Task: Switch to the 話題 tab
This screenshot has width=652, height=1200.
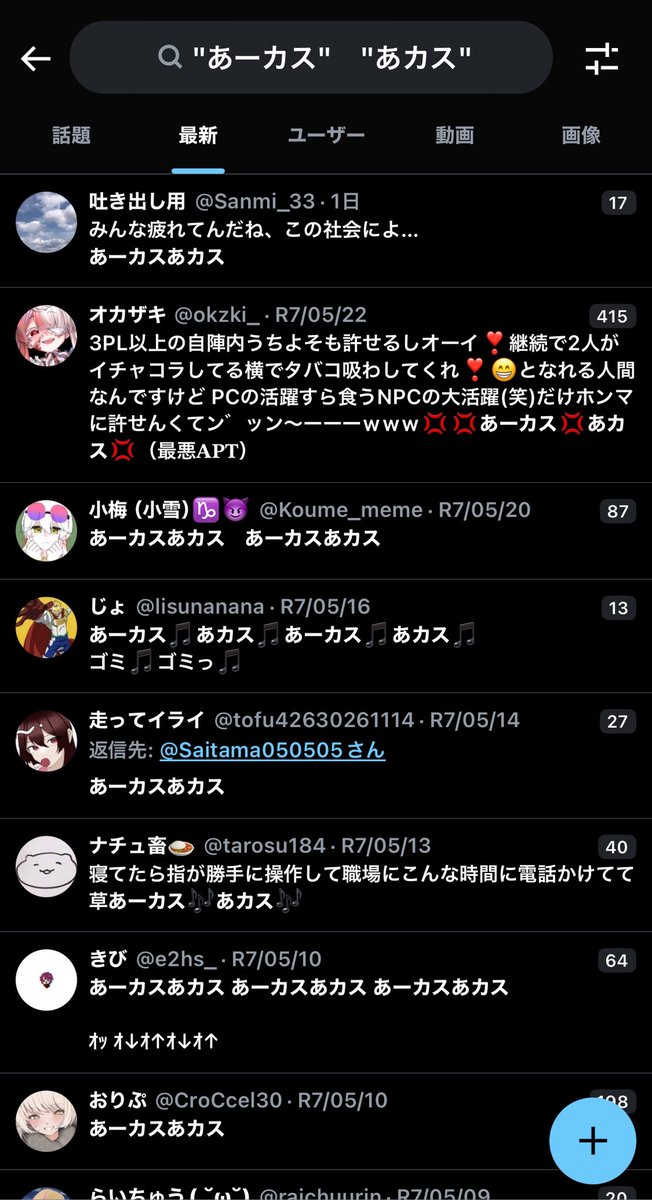Action: click(71, 135)
